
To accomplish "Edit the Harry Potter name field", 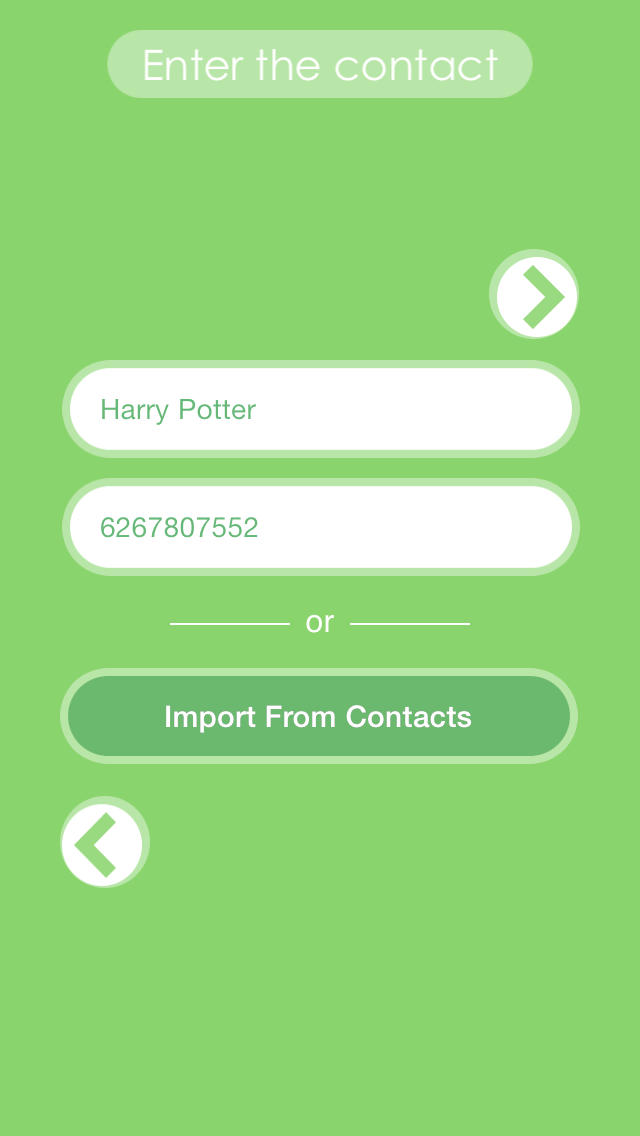I will [x=320, y=409].
